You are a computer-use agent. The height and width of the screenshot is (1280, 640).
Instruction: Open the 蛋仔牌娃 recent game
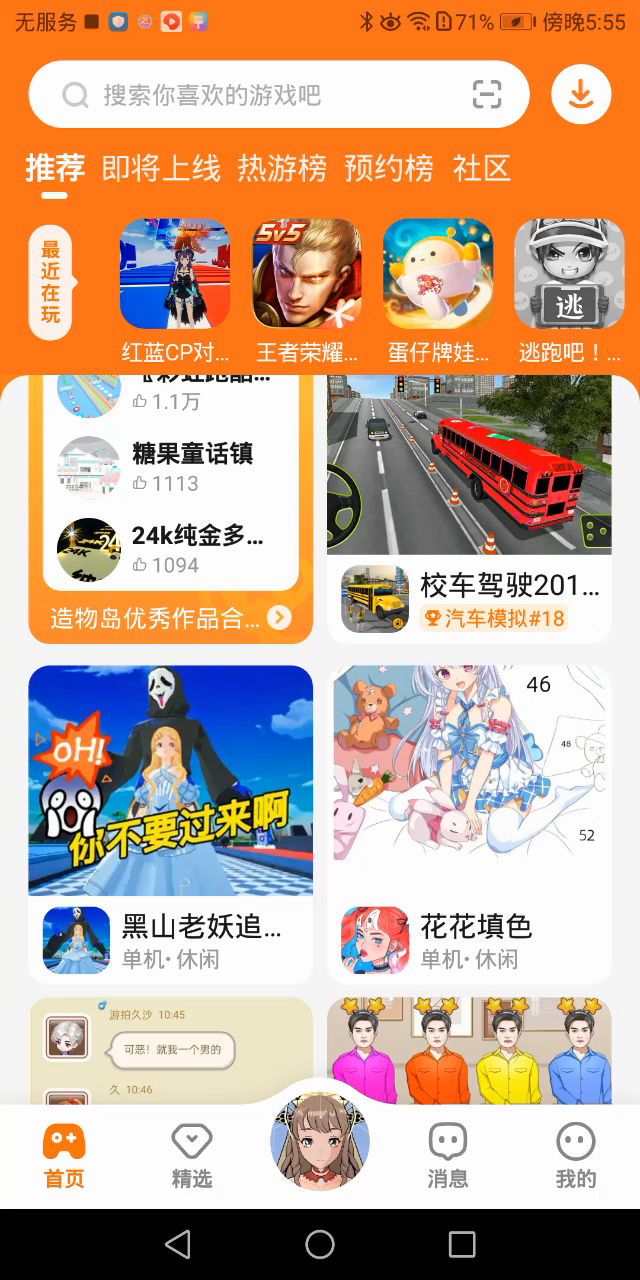tap(438, 275)
